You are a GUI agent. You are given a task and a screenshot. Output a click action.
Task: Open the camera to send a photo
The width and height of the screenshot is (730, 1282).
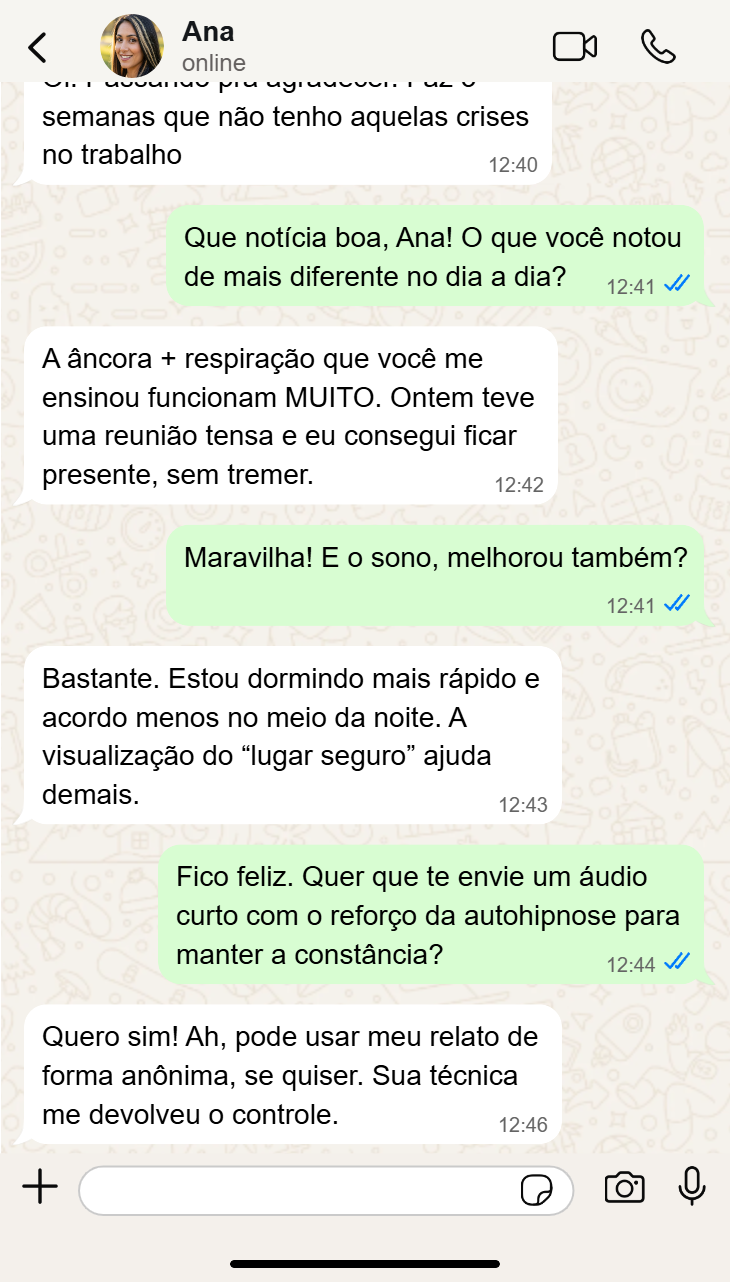(x=624, y=1188)
